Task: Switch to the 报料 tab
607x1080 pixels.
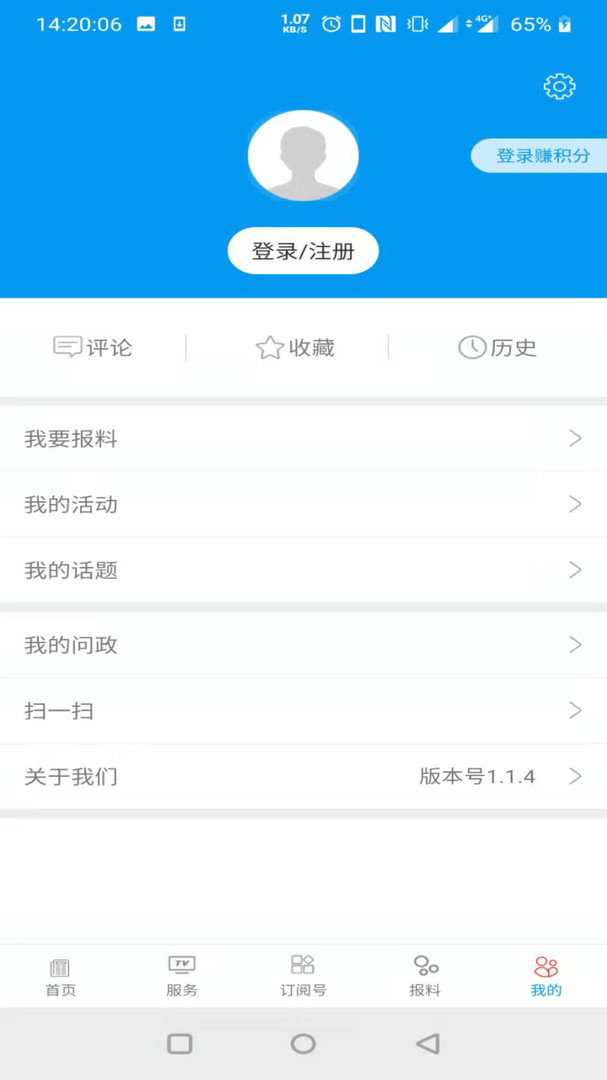Action: (x=425, y=977)
